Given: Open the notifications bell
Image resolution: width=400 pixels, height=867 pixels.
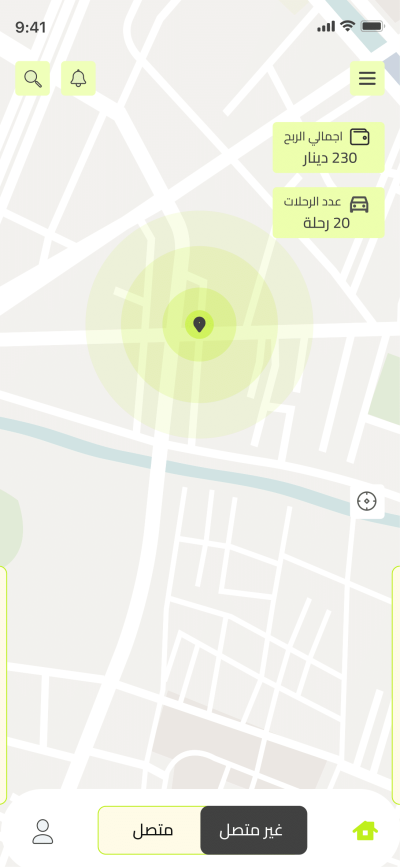Looking at the screenshot, I should 78,79.
